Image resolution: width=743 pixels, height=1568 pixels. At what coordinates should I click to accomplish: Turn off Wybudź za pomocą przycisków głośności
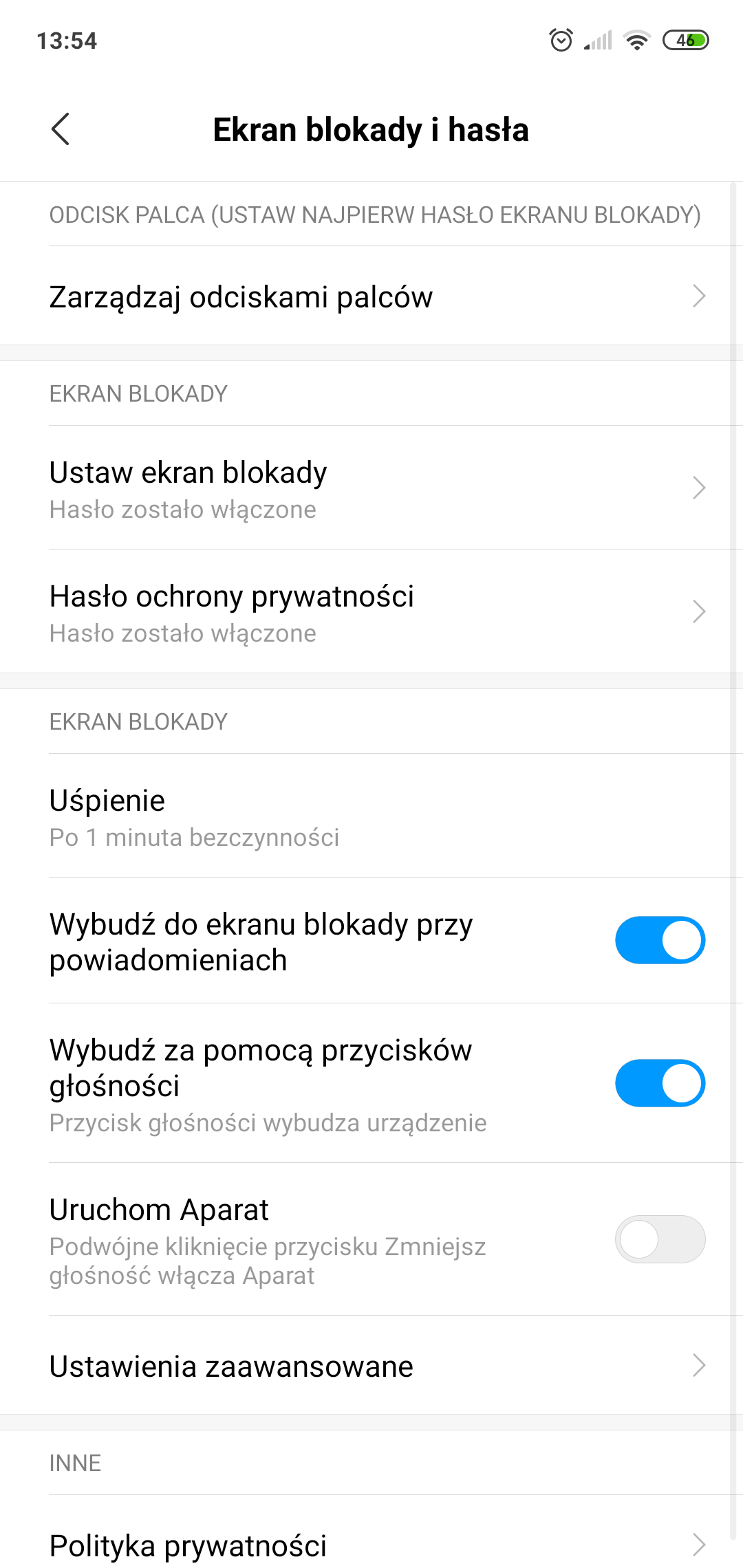[659, 1083]
